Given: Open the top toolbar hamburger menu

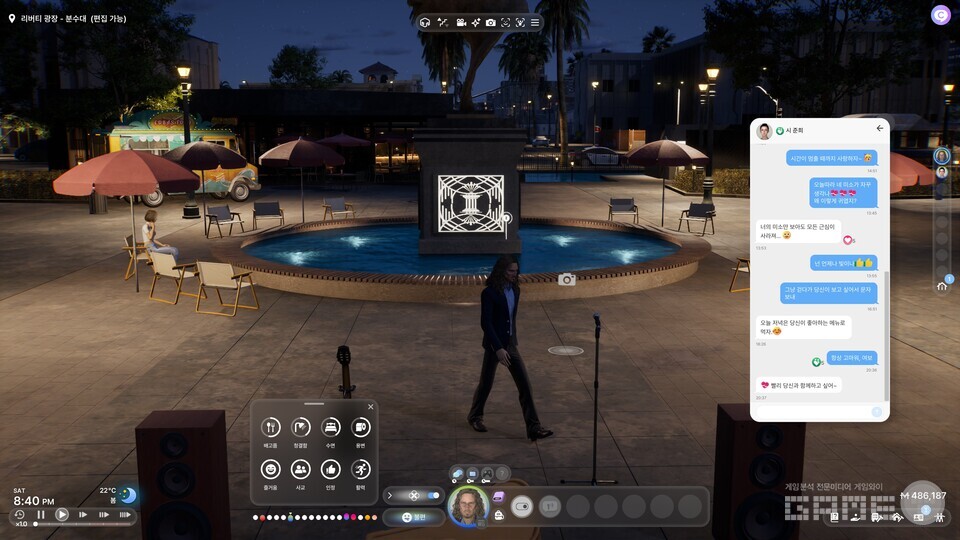Looking at the screenshot, I should click(535, 22).
